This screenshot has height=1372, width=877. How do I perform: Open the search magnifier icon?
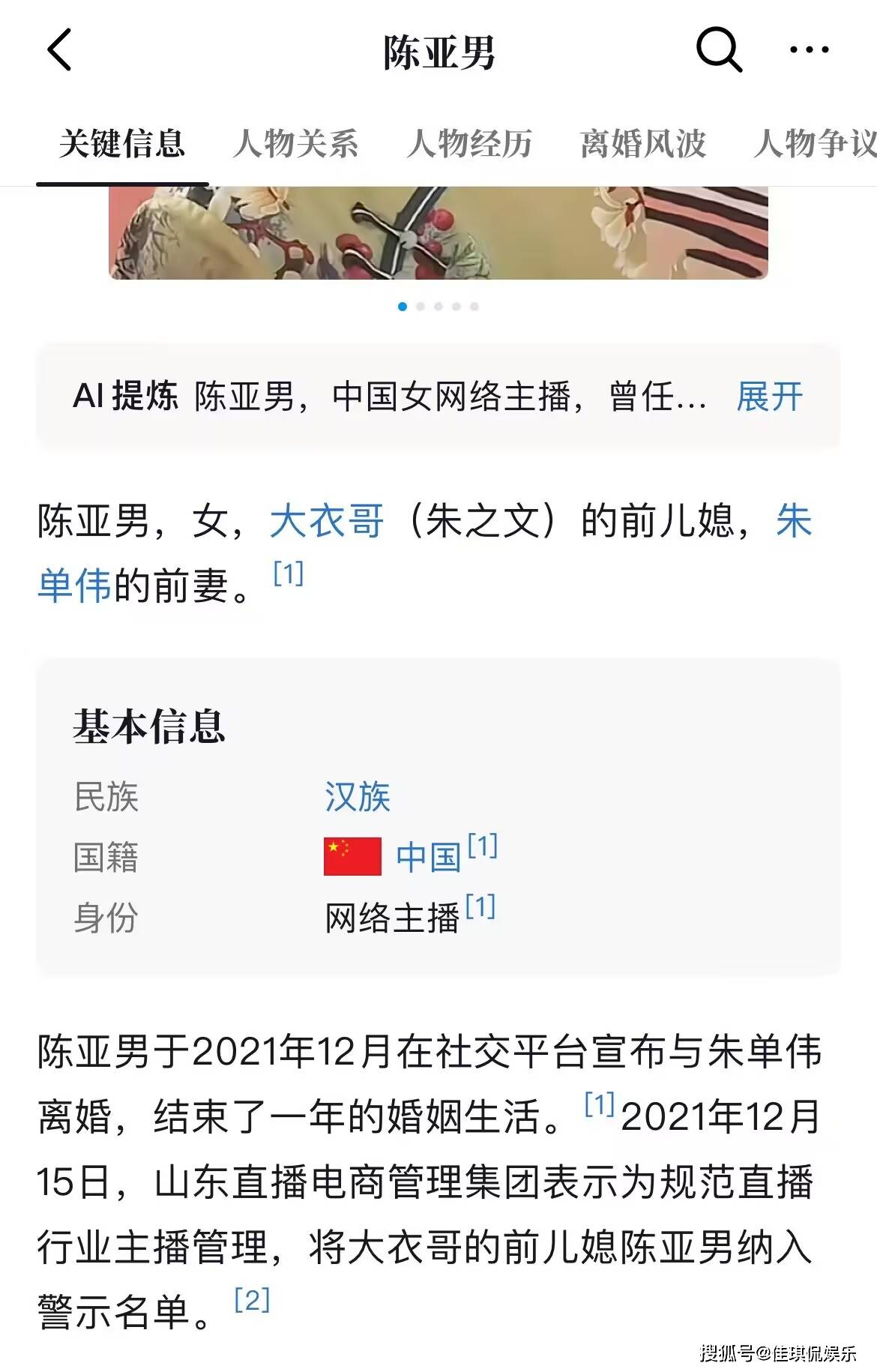pyautogui.click(x=718, y=50)
